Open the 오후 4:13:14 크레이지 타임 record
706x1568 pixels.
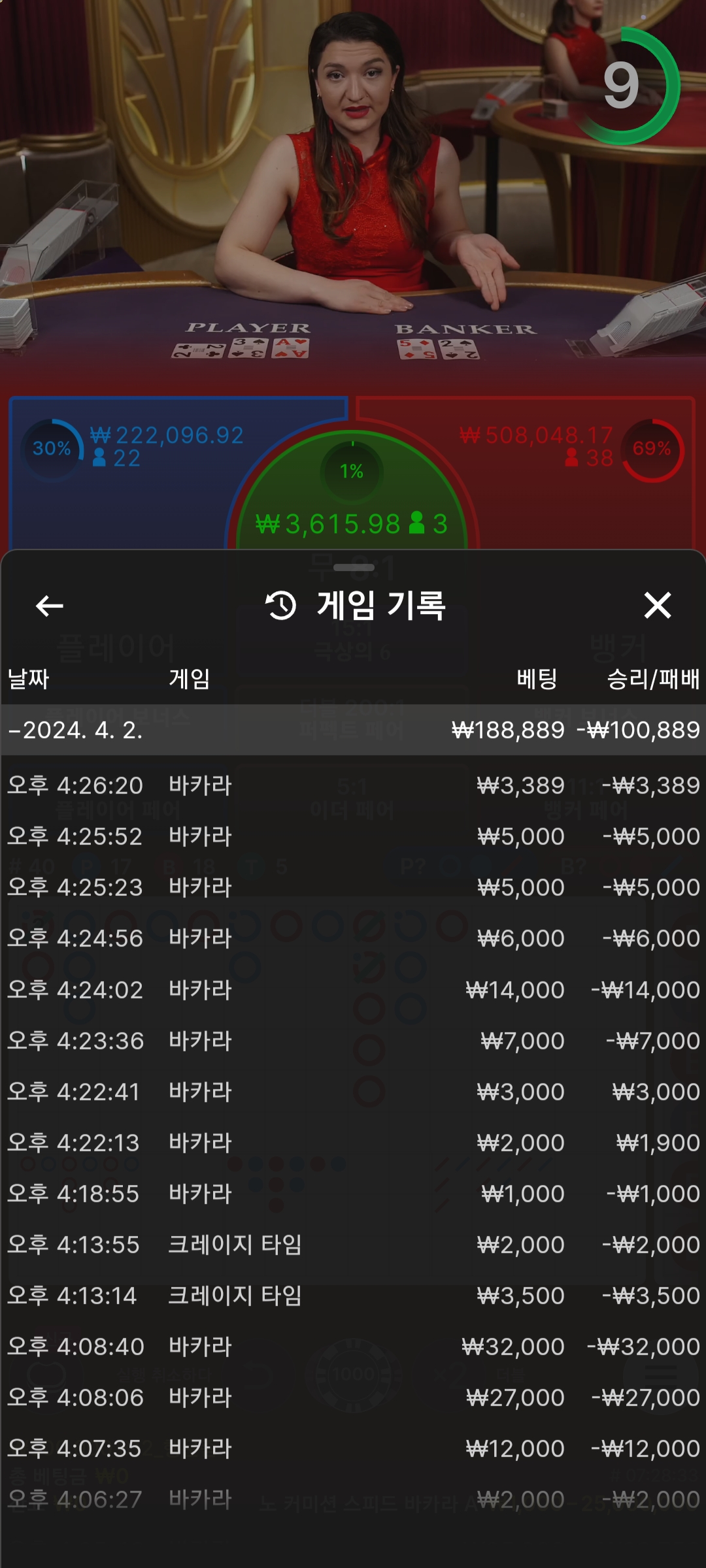(353, 1295)
